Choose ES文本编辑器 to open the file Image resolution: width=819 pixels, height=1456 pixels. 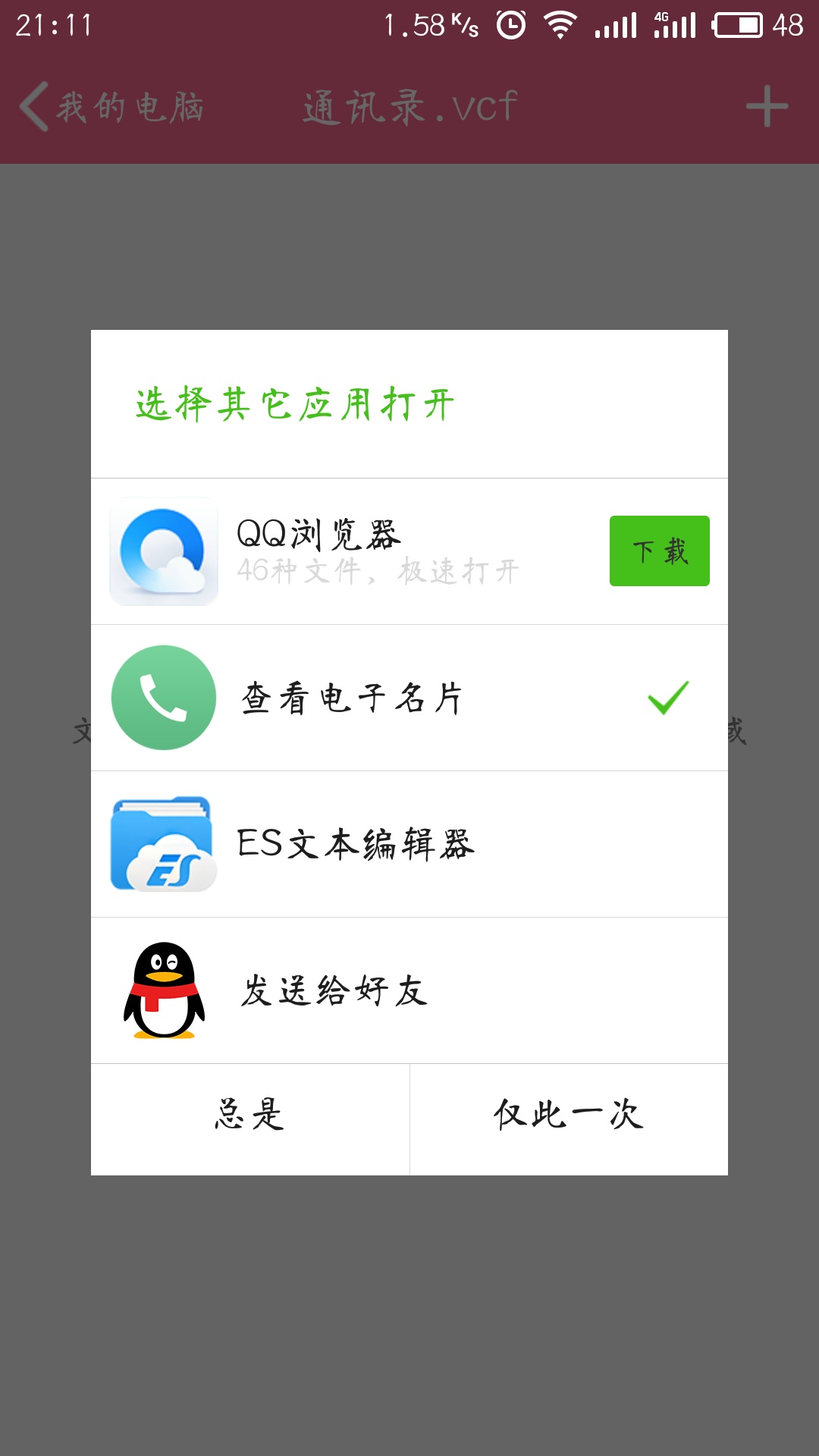(x=409, y=844)
